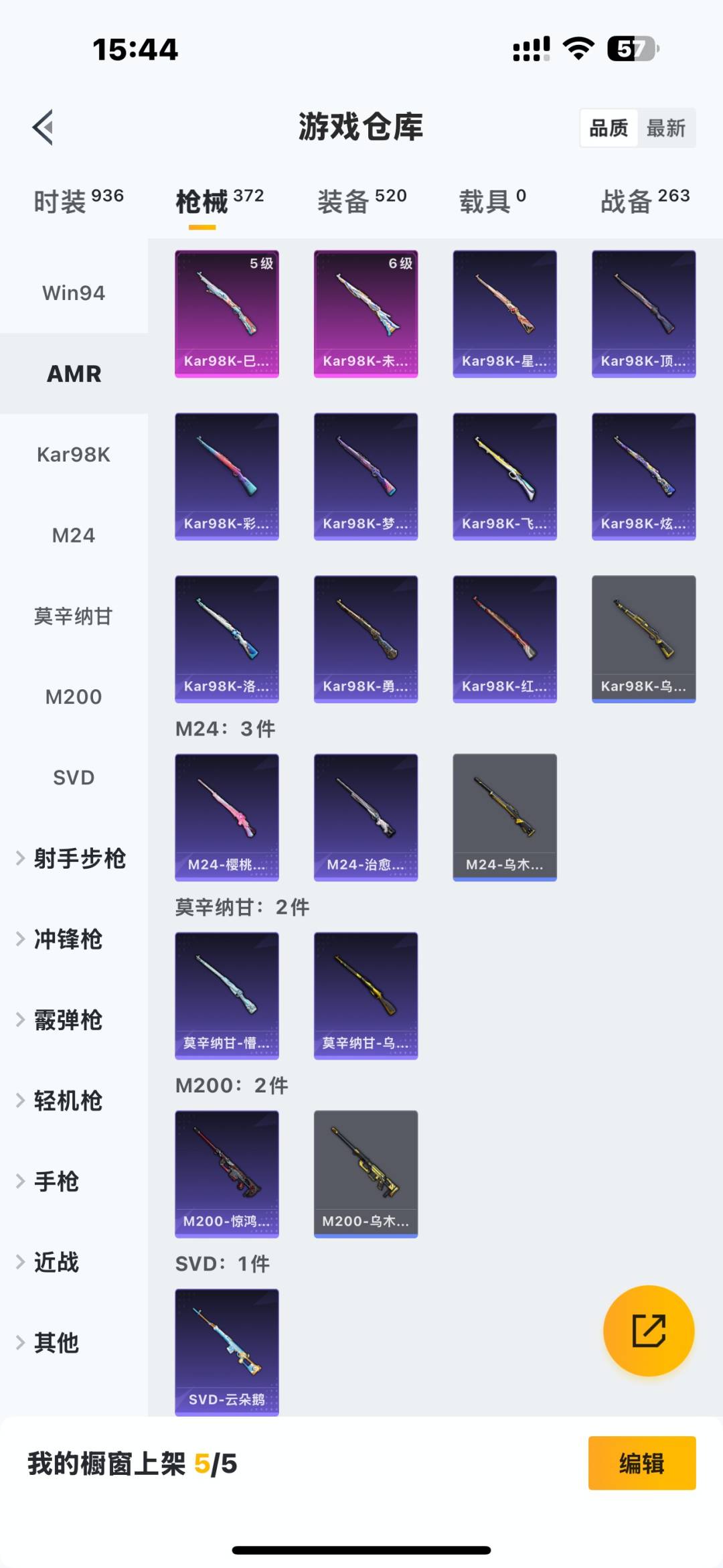Viewport: 723px width, 1568px height.
Task: Open the level 5 Kar98K skin tile
Action: (x=227, y=313)
